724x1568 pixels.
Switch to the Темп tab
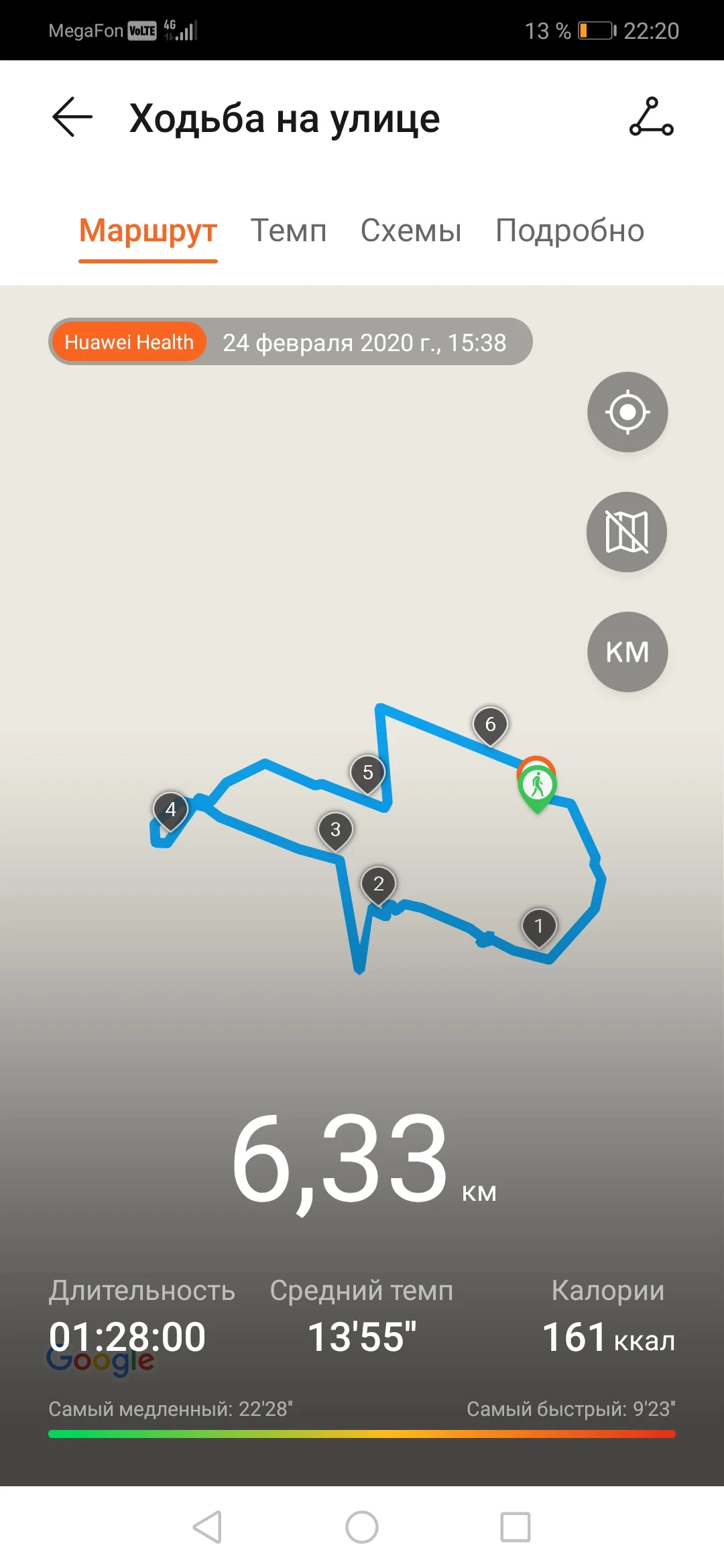288,231
